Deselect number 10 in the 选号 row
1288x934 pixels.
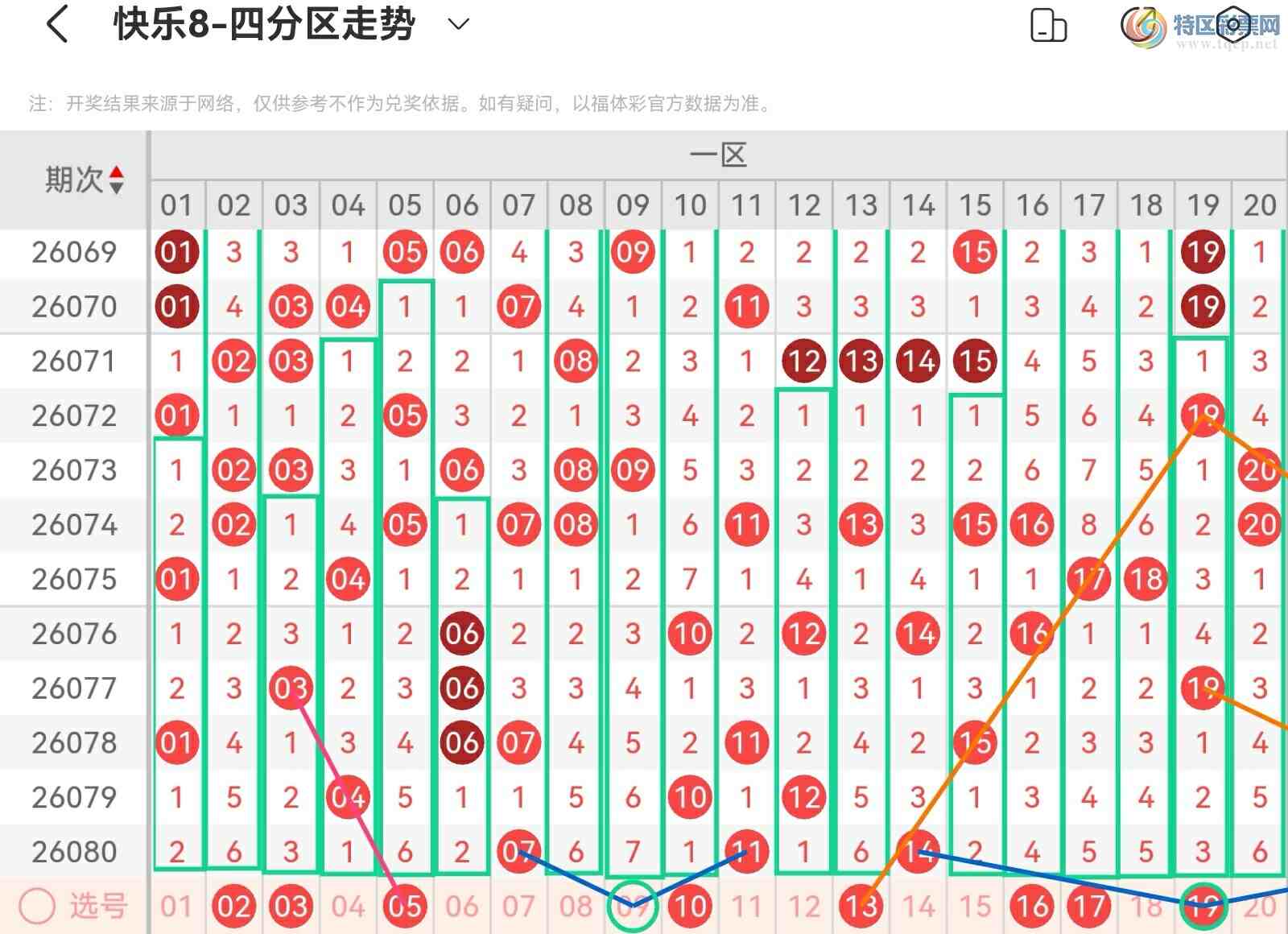[690, 907]
